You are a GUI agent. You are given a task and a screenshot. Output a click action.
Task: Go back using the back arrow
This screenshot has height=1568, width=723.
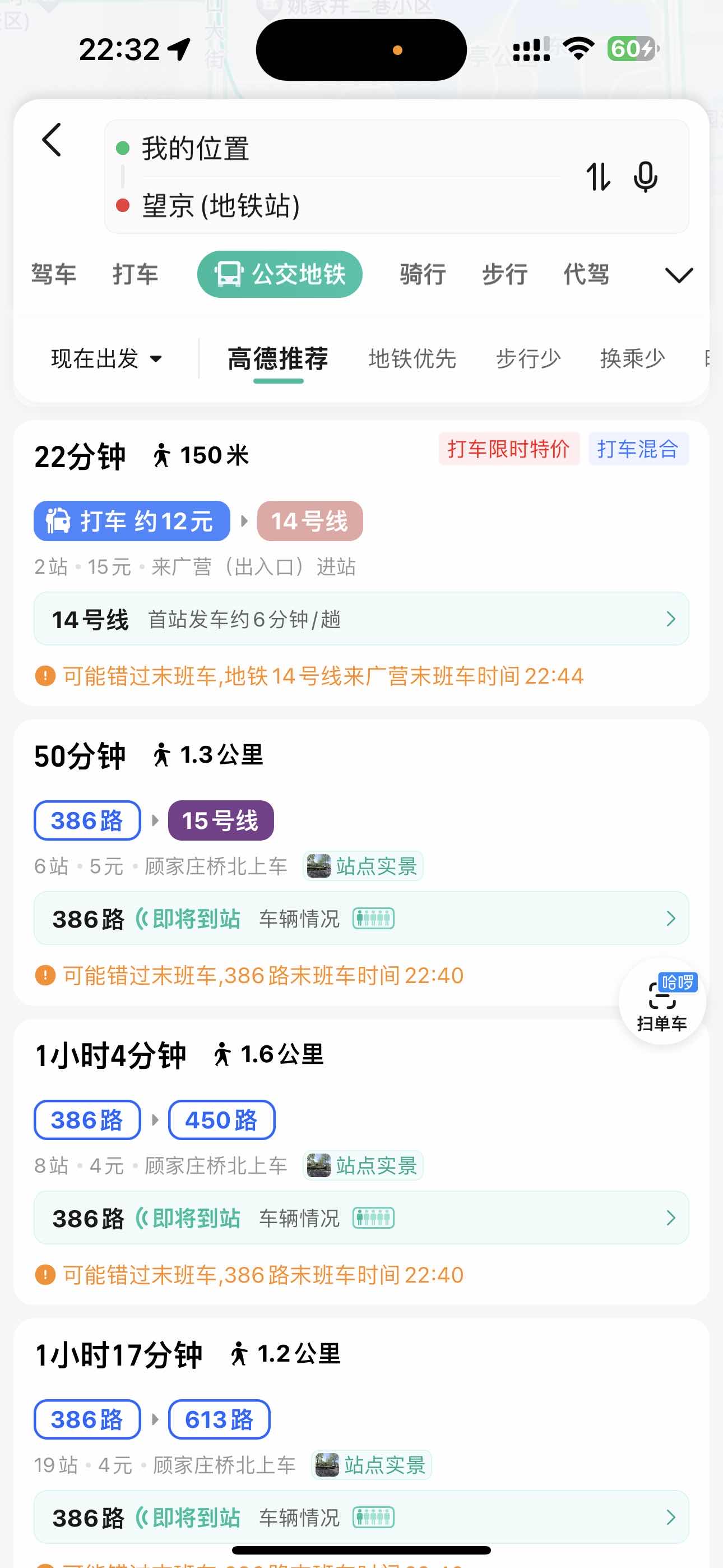tap(52, 141)
